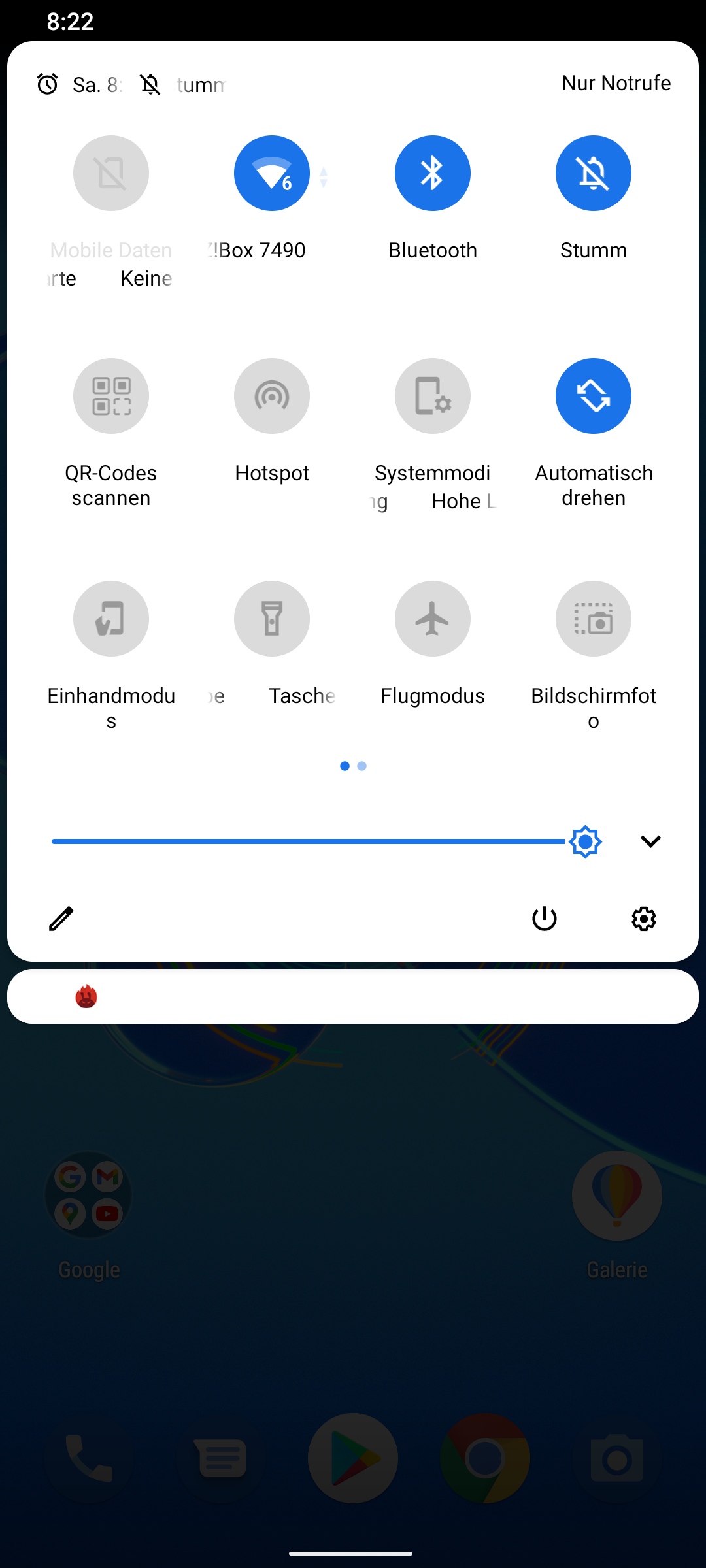This screenshot has height=1568, width=706.
Task: Enable the Hotspot
Action: click(x=272, y=396)
